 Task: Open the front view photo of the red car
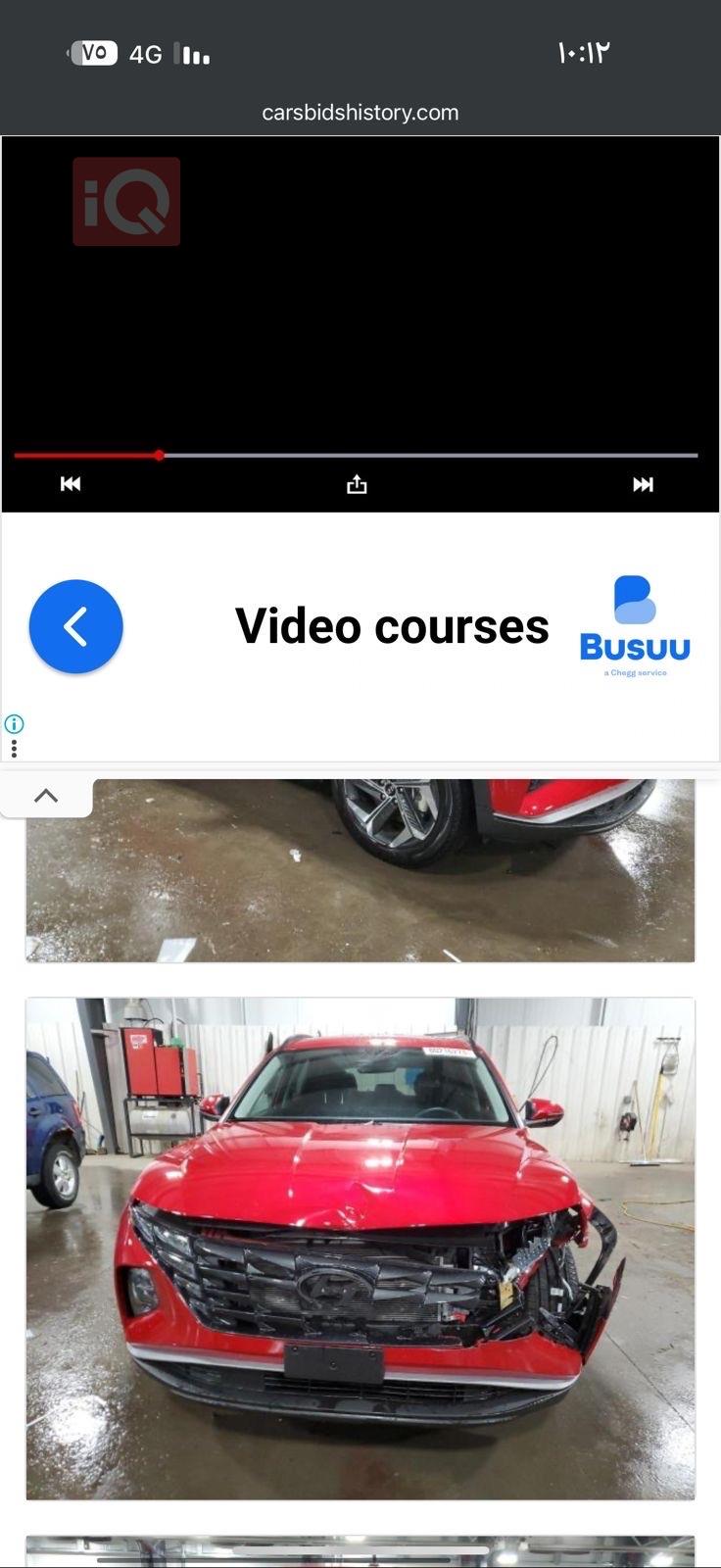[x=360, y=1248]
